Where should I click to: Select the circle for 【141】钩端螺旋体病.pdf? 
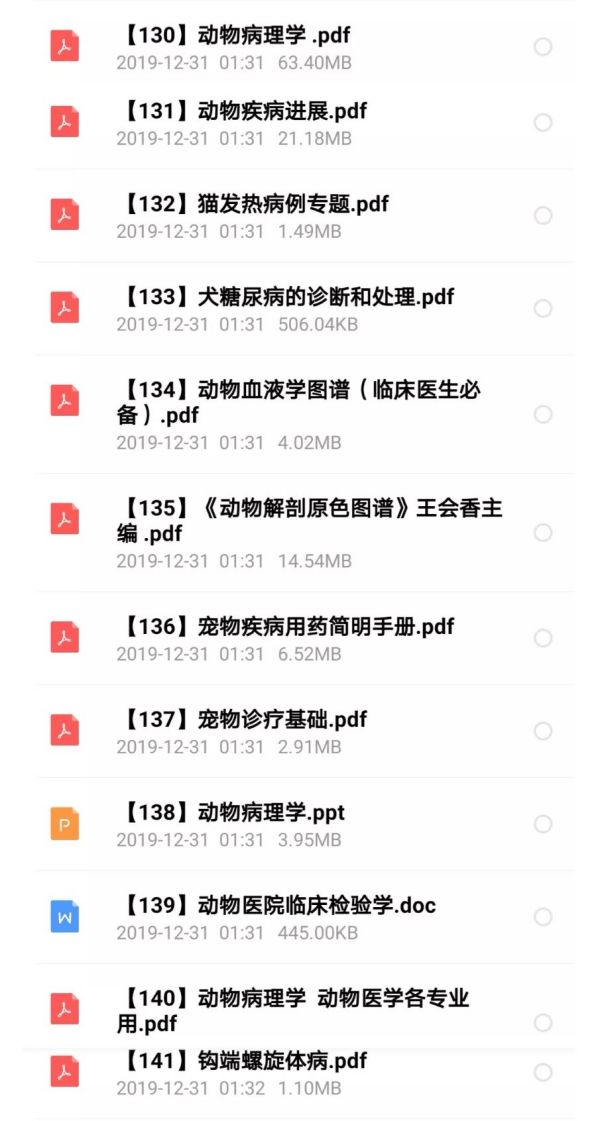(x=543, y=1072)
